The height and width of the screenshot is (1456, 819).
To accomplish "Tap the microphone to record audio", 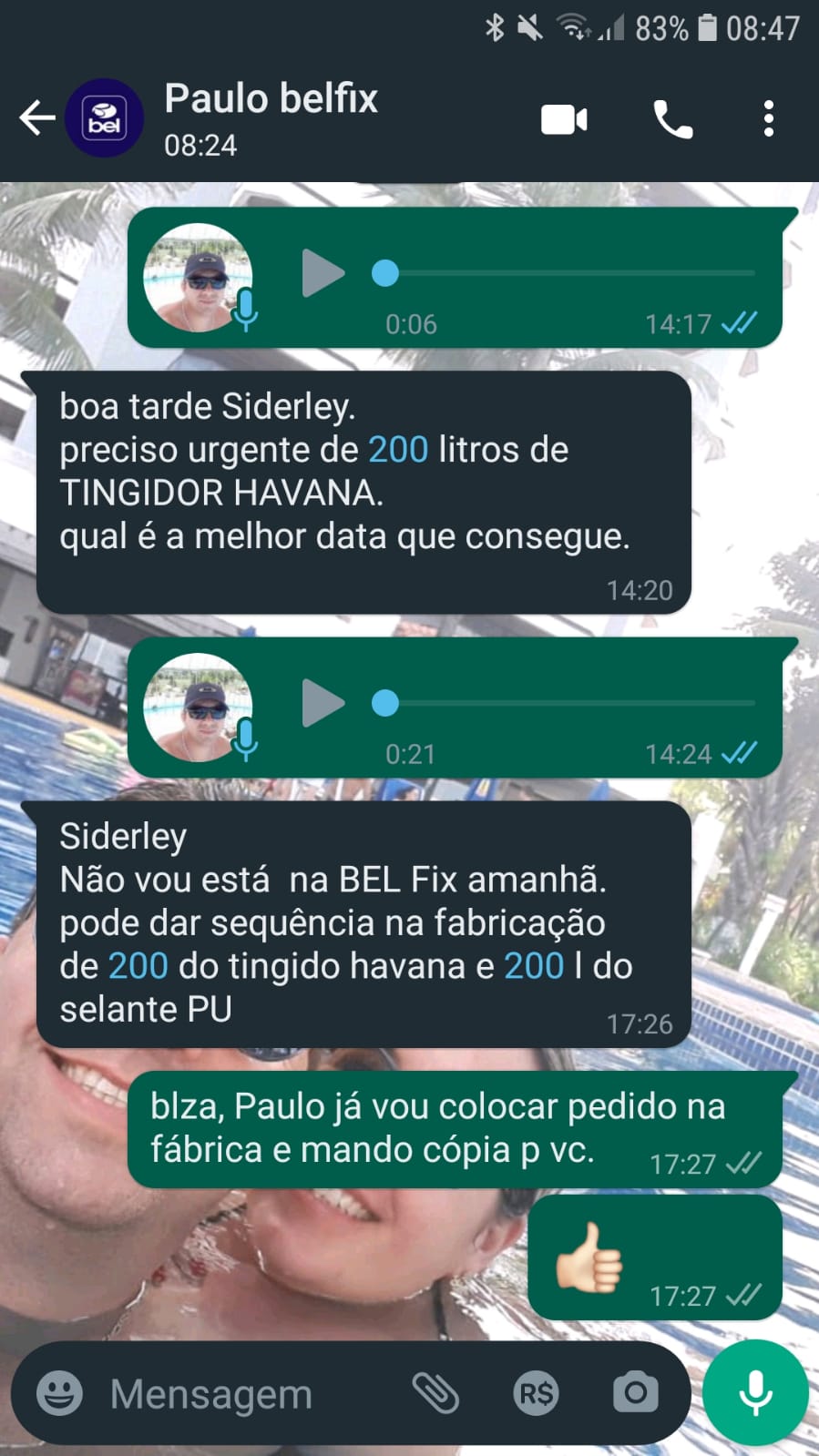I will 755,1393.
